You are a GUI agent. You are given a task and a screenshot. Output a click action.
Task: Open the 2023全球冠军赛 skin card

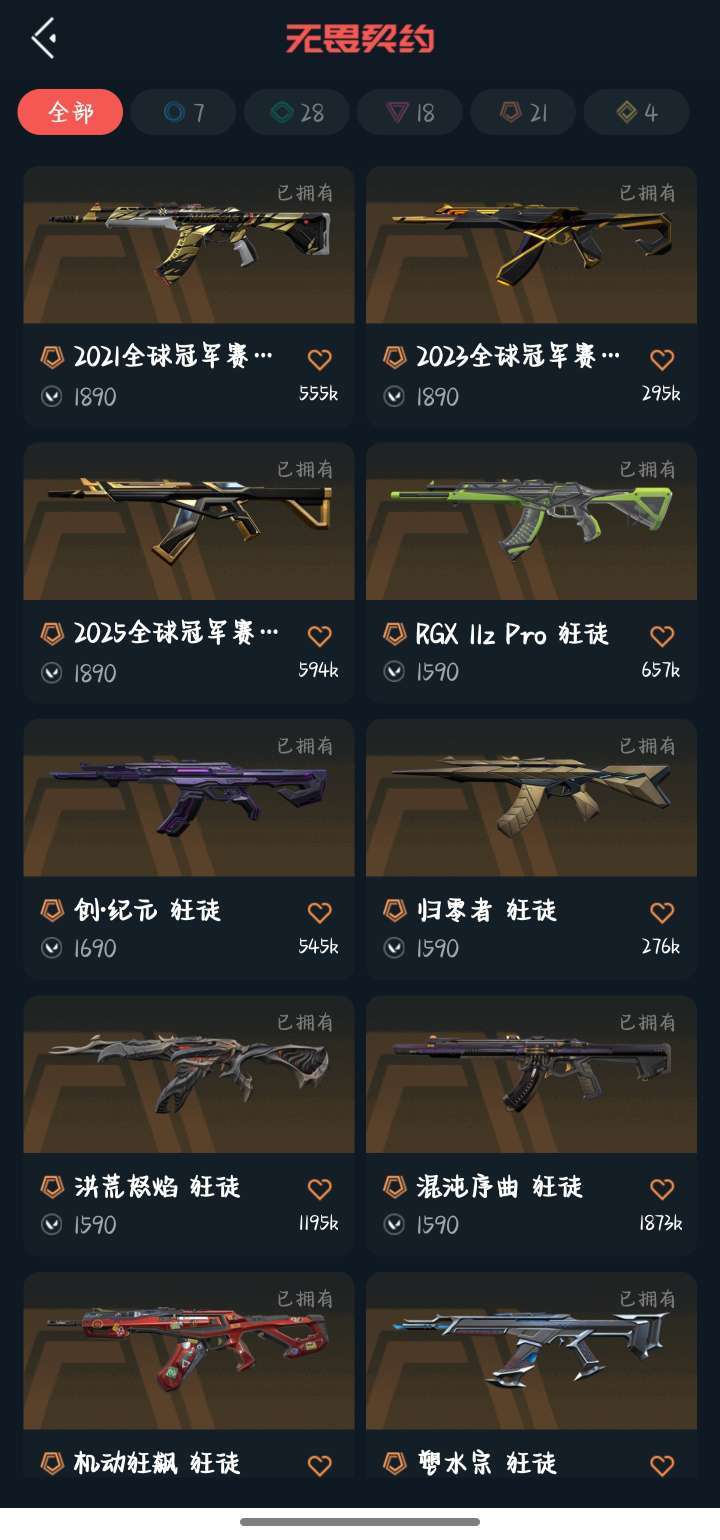click(531, 245)
